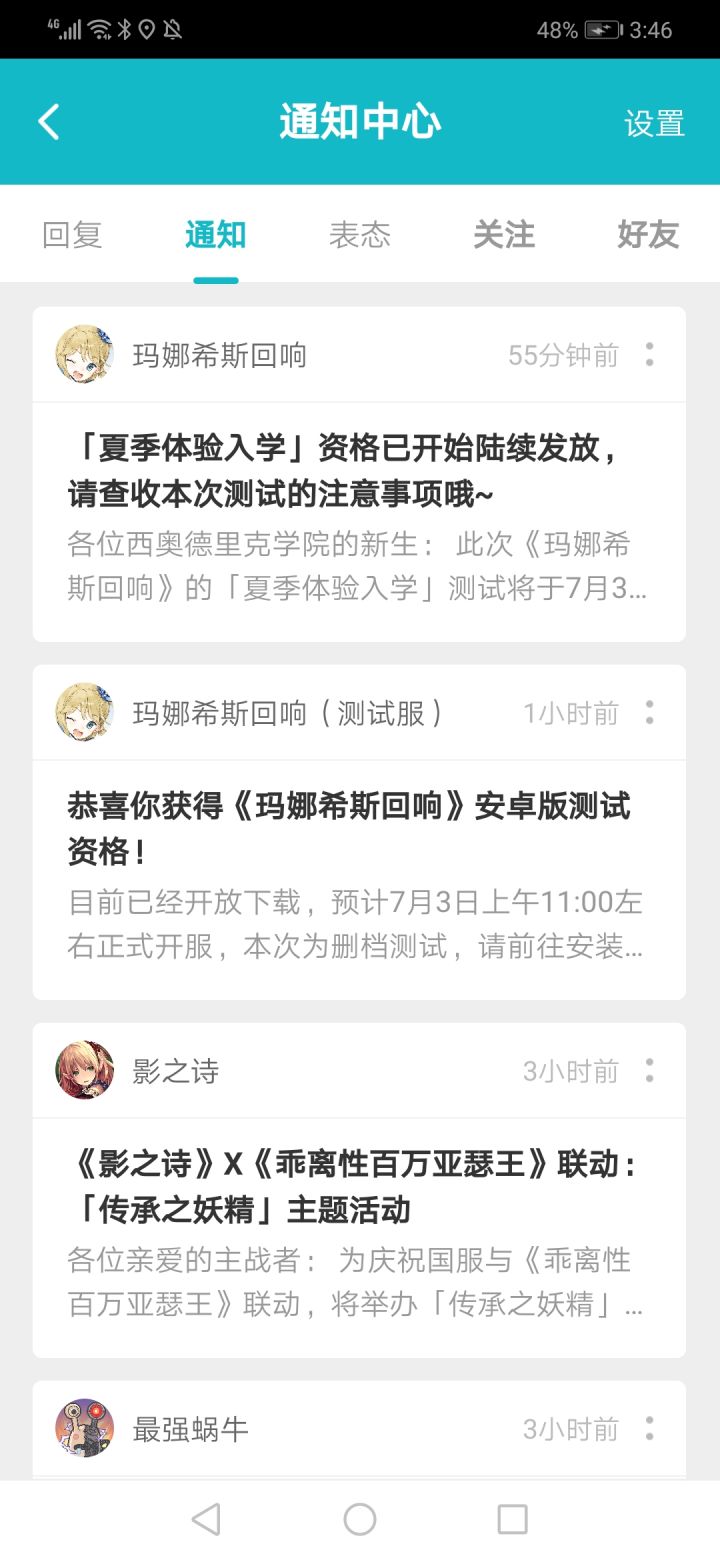
Task: Switch to the 表态 tab
Action: (x=360, y=235)
